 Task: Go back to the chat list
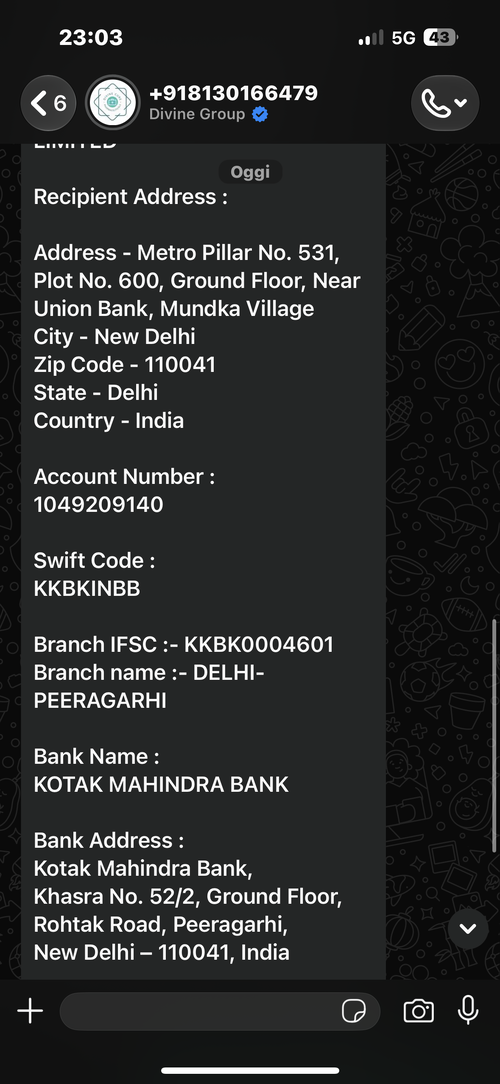click(48, 103)
